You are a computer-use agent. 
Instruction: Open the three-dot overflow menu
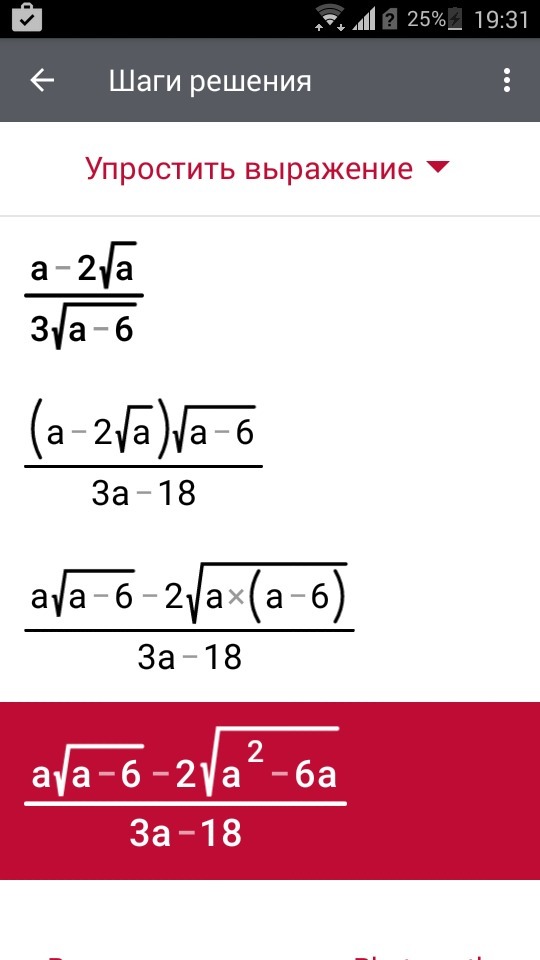coord(506,80)
